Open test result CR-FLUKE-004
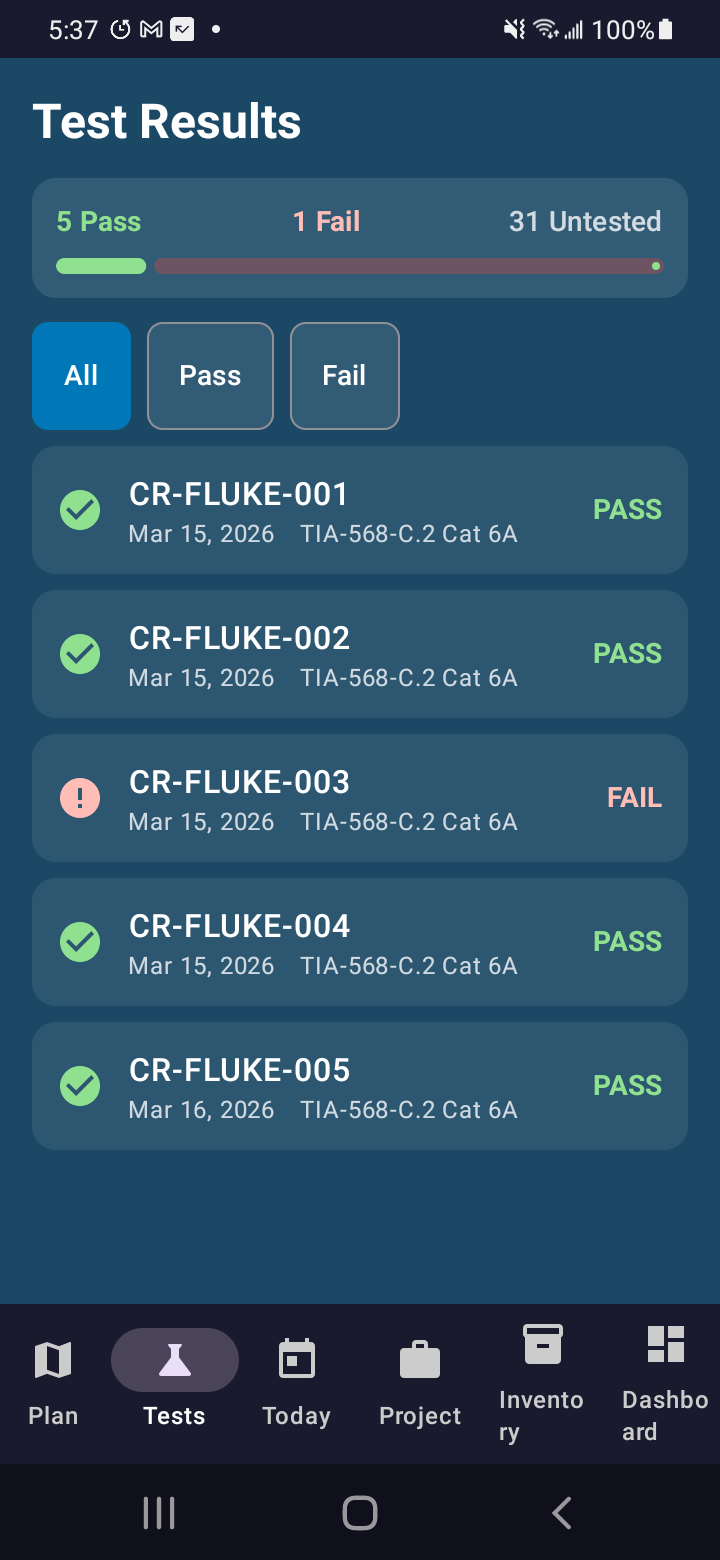The height and width of the screenshot is (1560, 720). [x=360, y=942]
